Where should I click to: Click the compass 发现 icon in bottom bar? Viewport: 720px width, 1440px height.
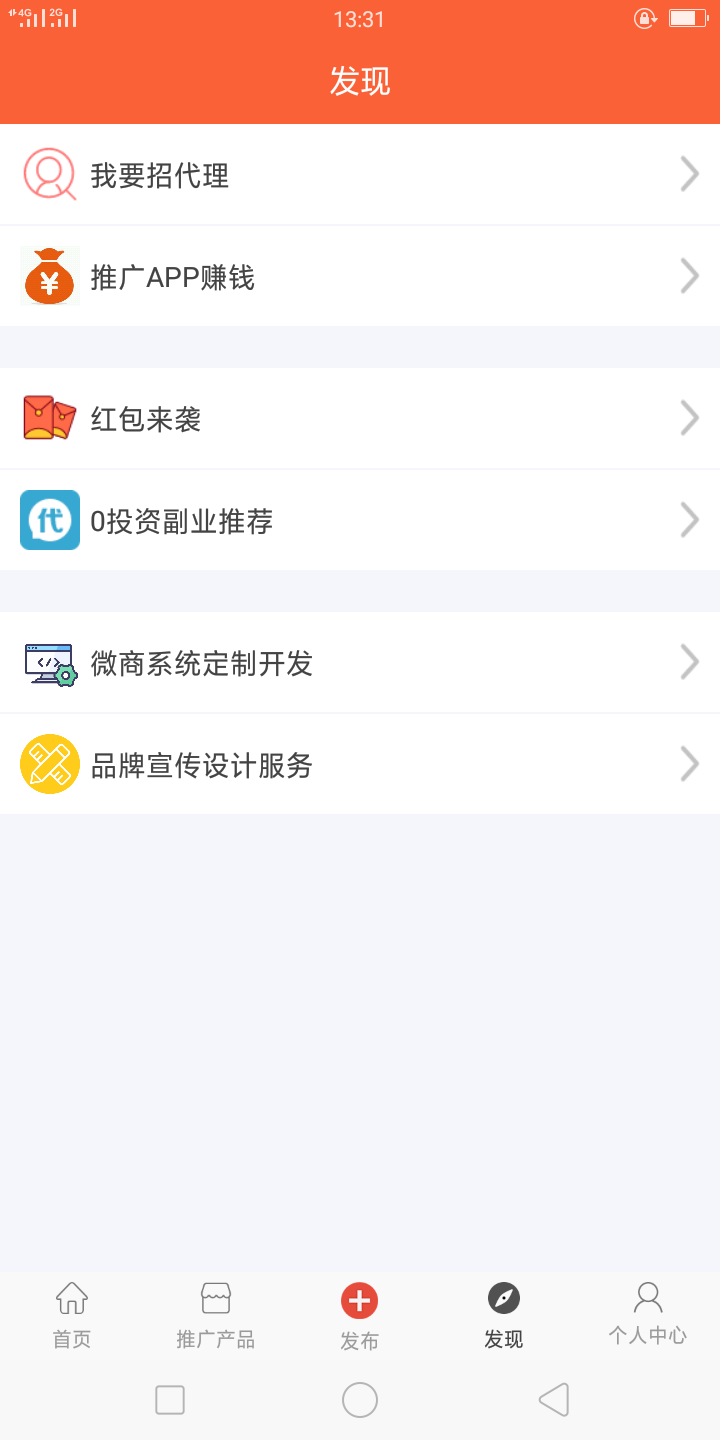(x=503, y=1298)
